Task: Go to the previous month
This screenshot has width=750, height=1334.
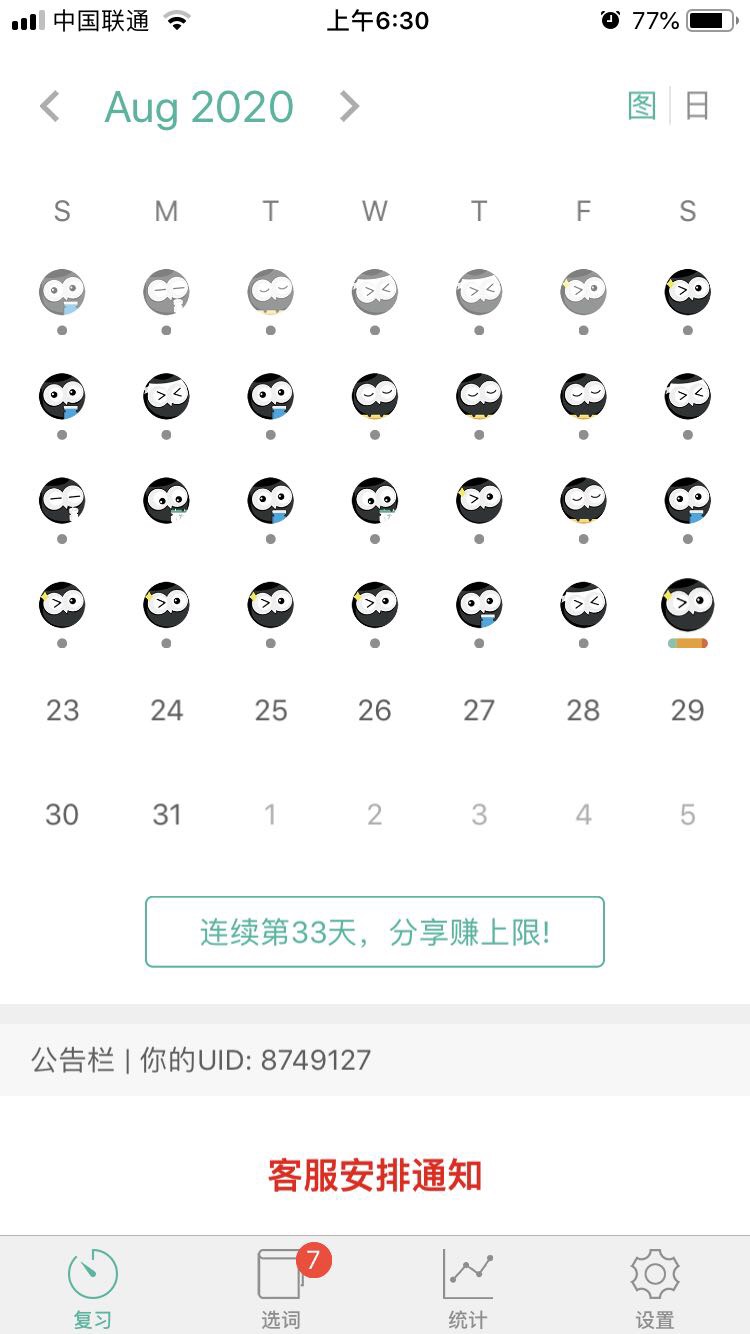Action: (x=50, y=107)
